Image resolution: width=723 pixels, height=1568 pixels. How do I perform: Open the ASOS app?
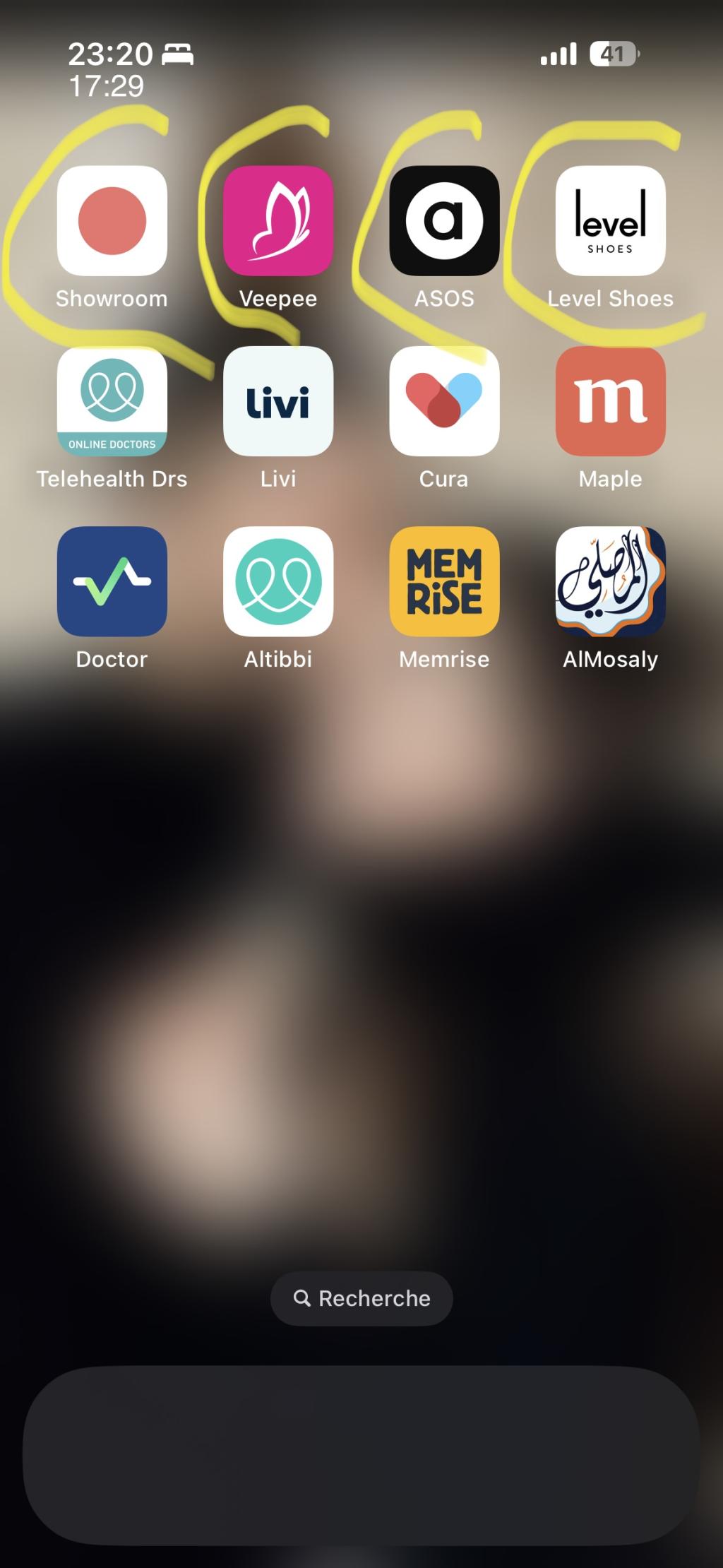pos(444,220)
